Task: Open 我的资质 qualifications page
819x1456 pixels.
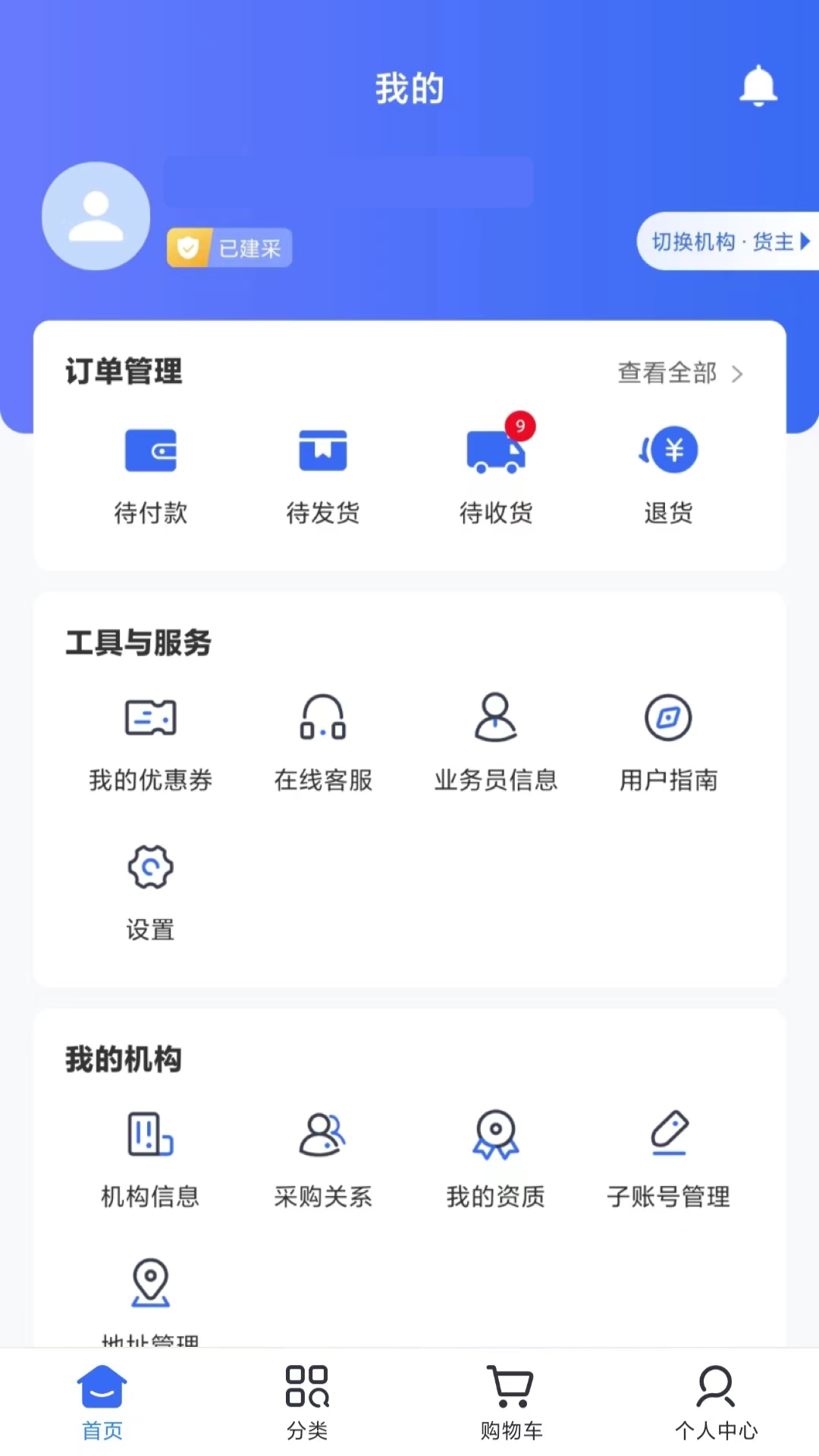Action: click(x=497, y=1156)
